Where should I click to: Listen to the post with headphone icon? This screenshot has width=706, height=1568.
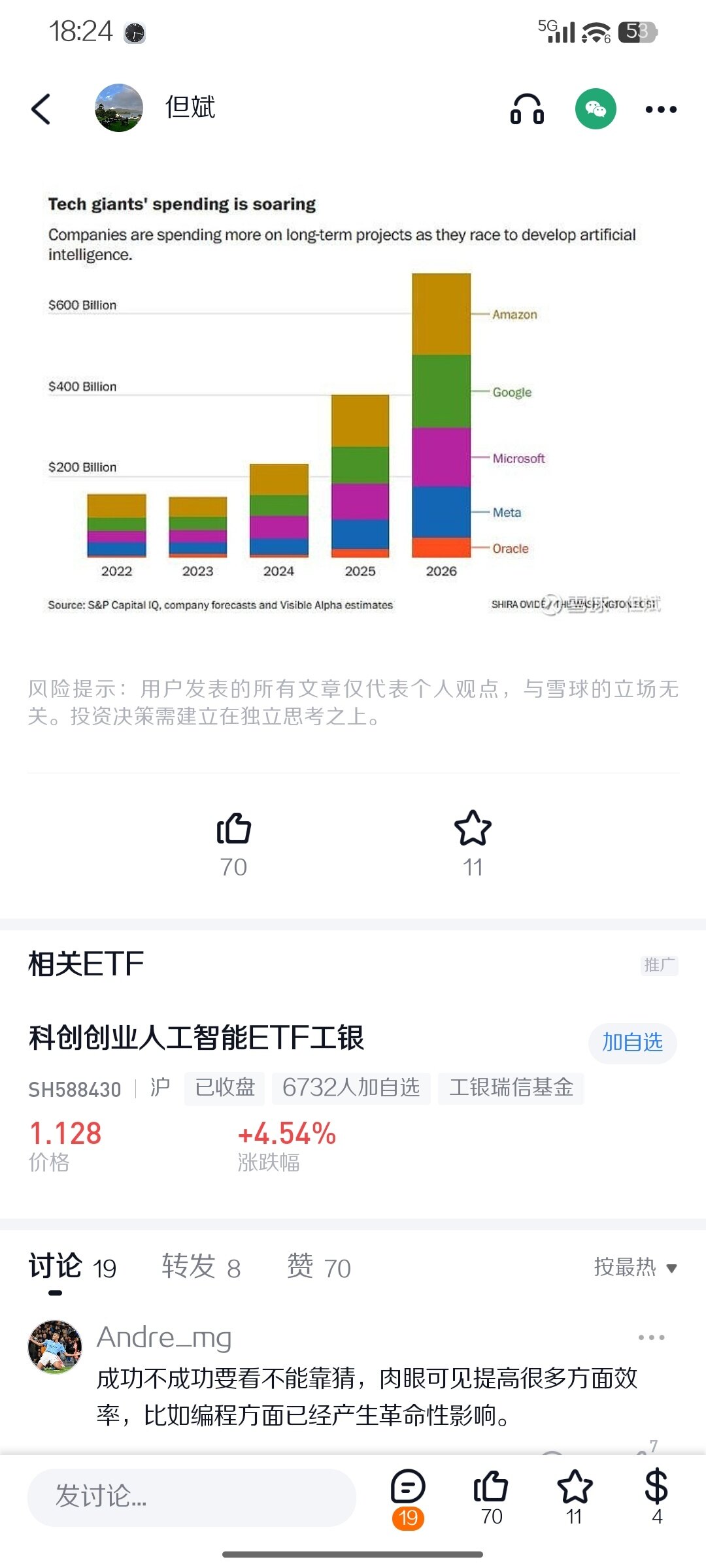527,108
